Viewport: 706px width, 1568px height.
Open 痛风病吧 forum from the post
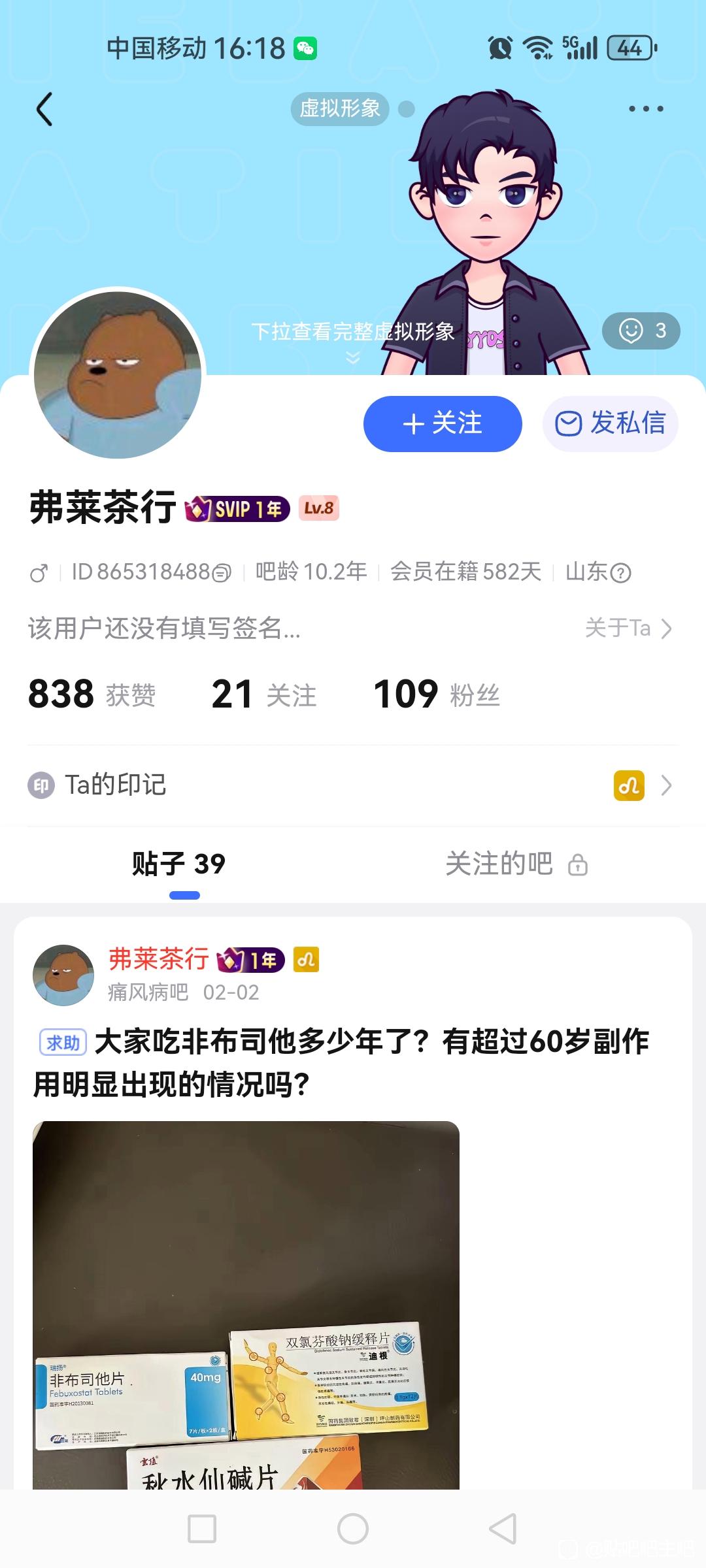click(148, 992)
